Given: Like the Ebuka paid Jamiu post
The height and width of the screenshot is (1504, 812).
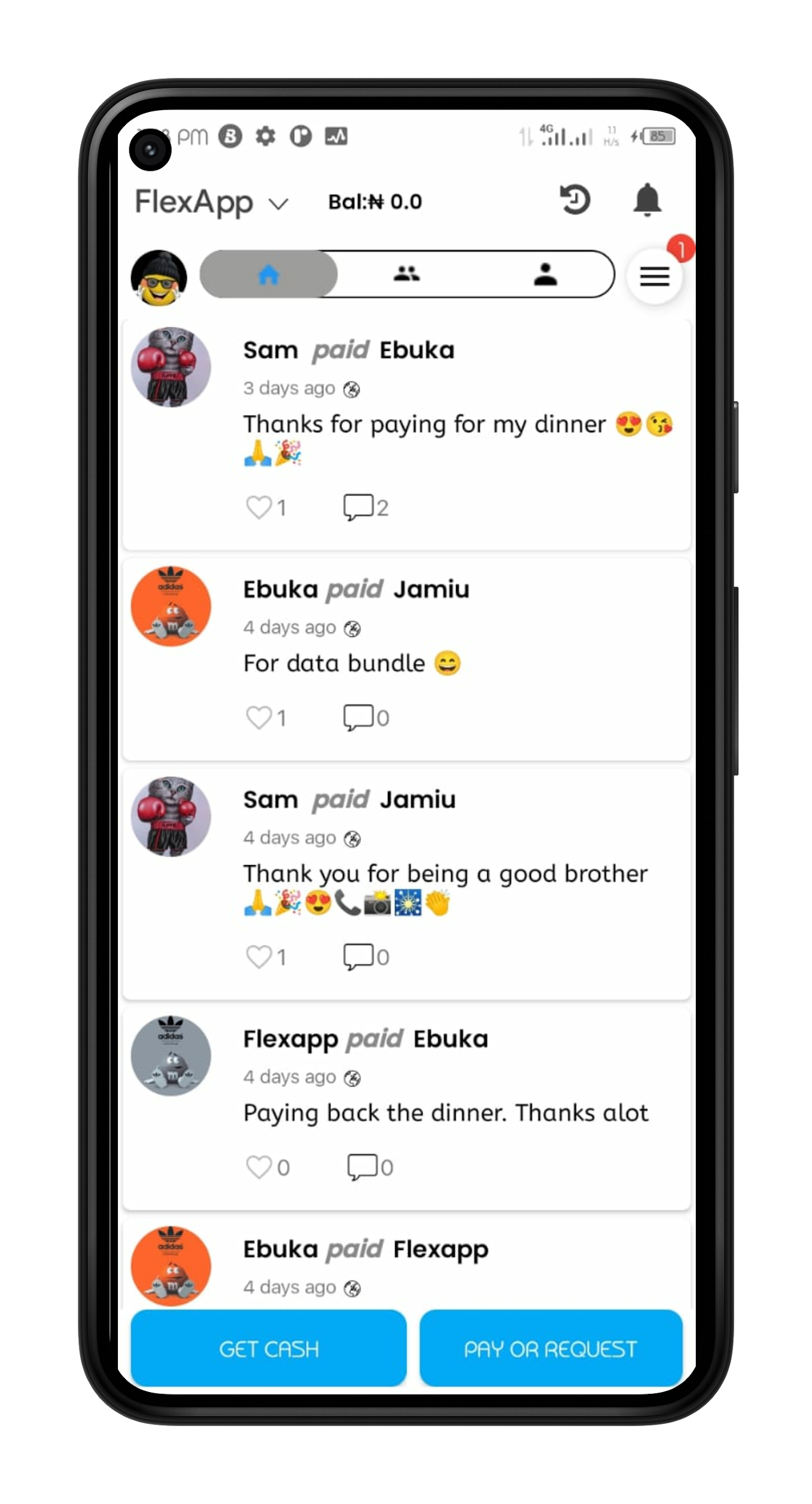Looking at the screenshot, I should click(x=259, y=717).
